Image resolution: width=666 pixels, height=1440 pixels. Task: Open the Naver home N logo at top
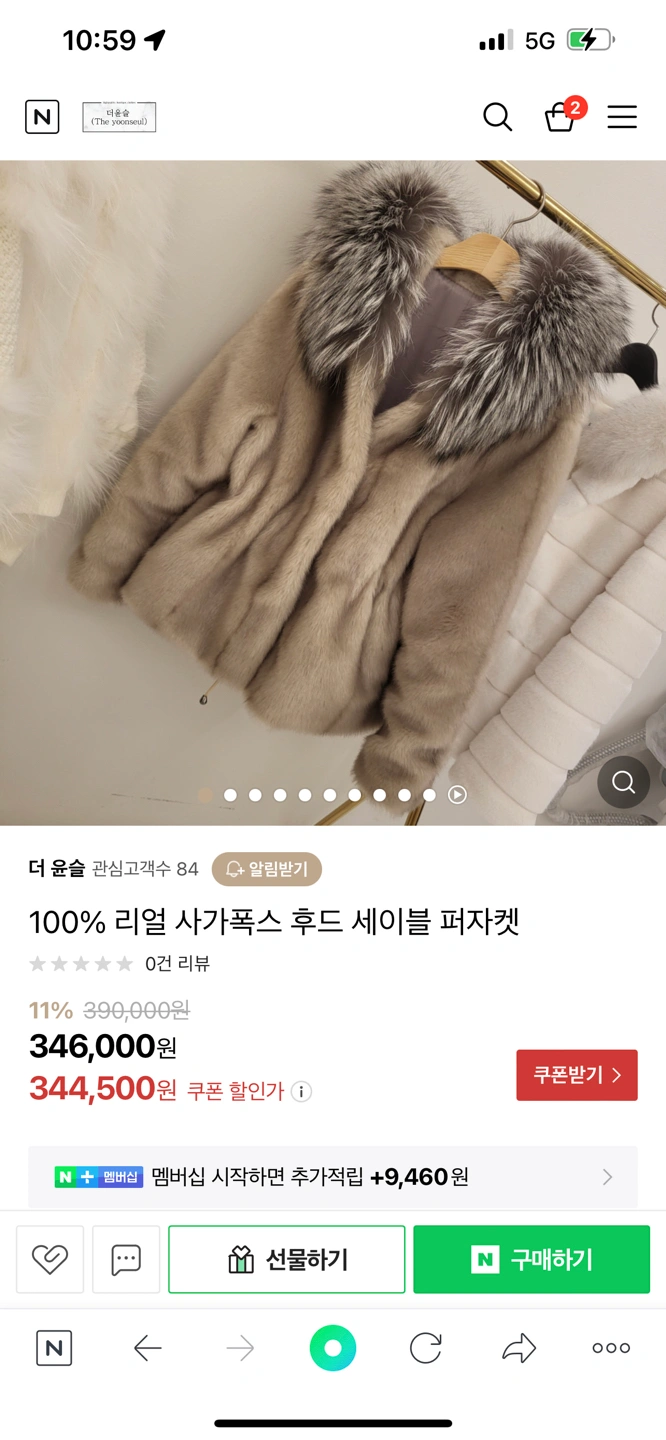click(x=42, y=117)
